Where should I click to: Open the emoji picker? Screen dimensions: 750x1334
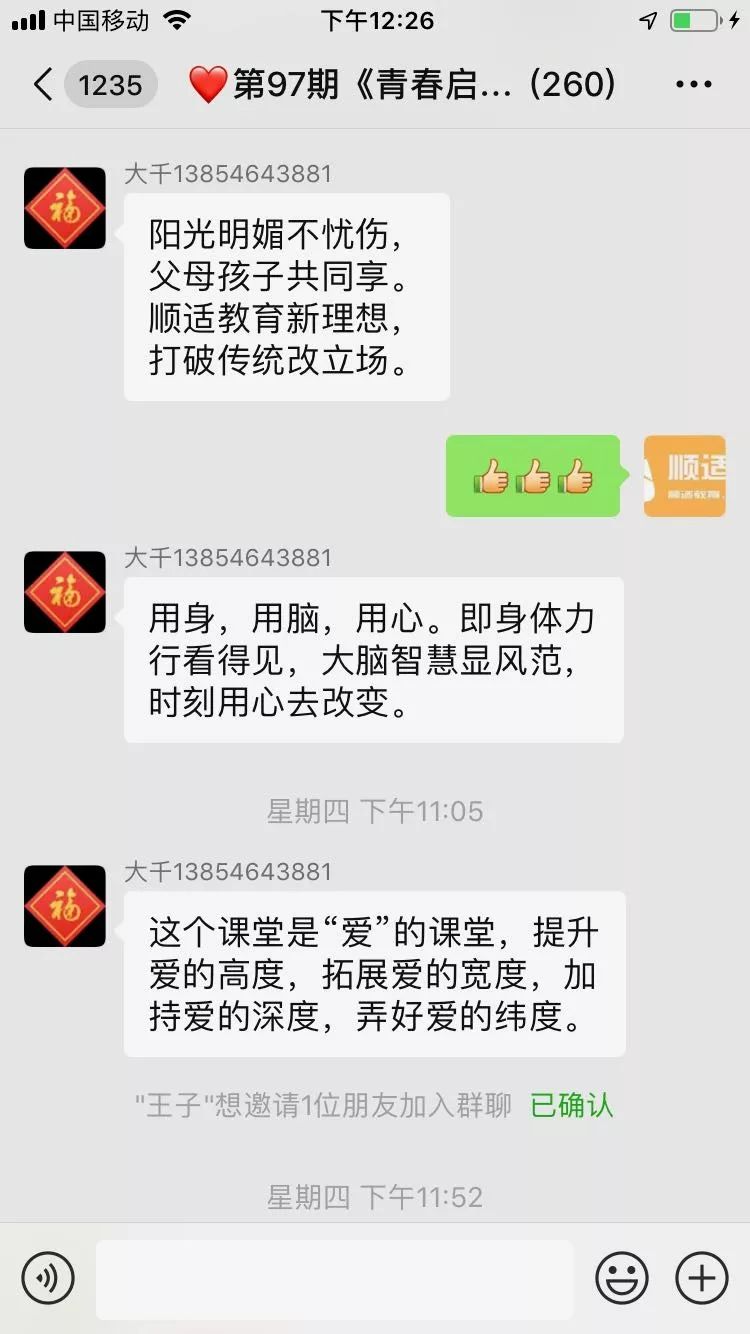pyautogui.click(x=622, y=1278)
